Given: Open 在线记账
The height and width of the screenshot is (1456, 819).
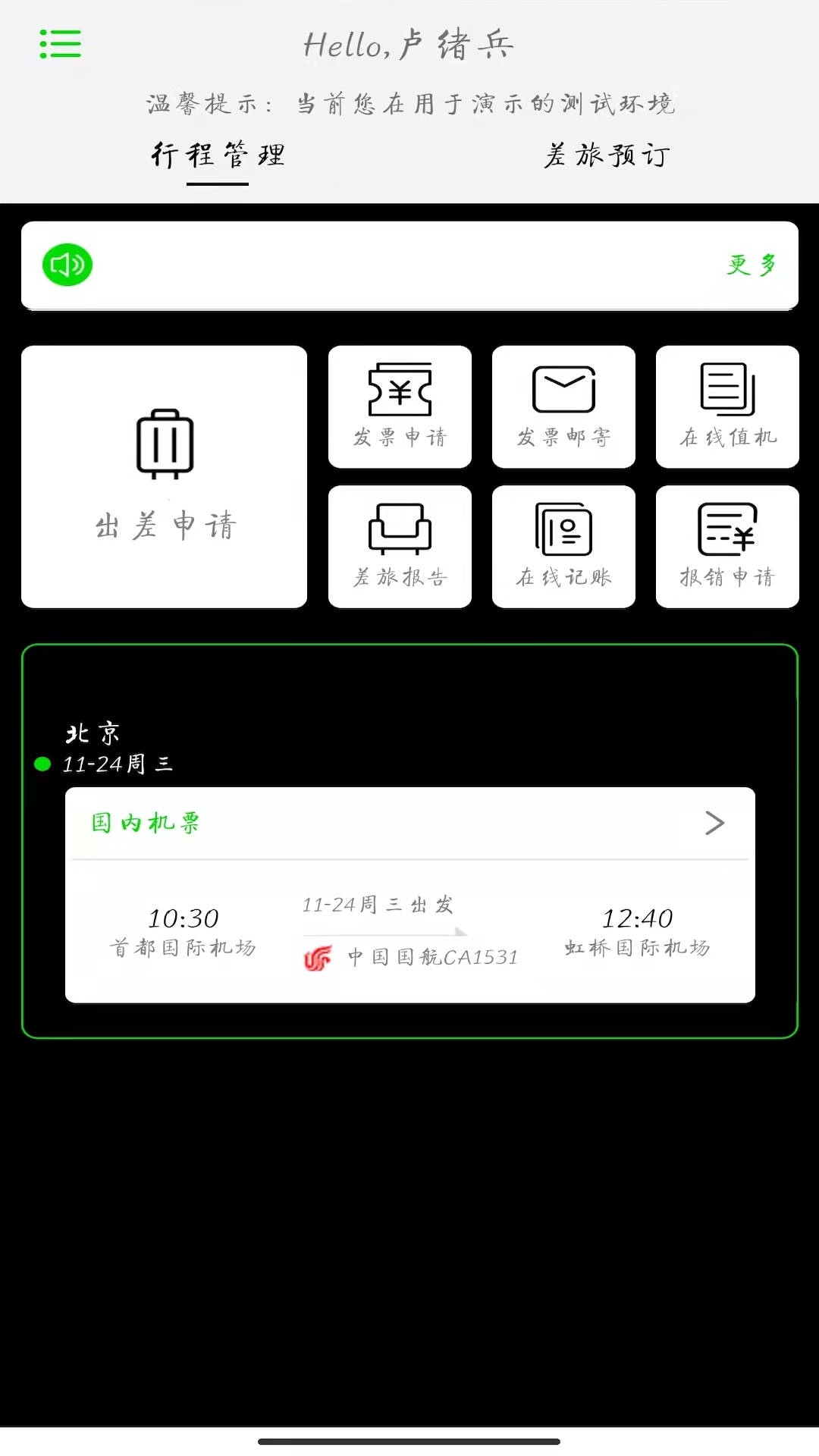Looking at the screenshot, I should pyautogui.click(x=563, y=546).
